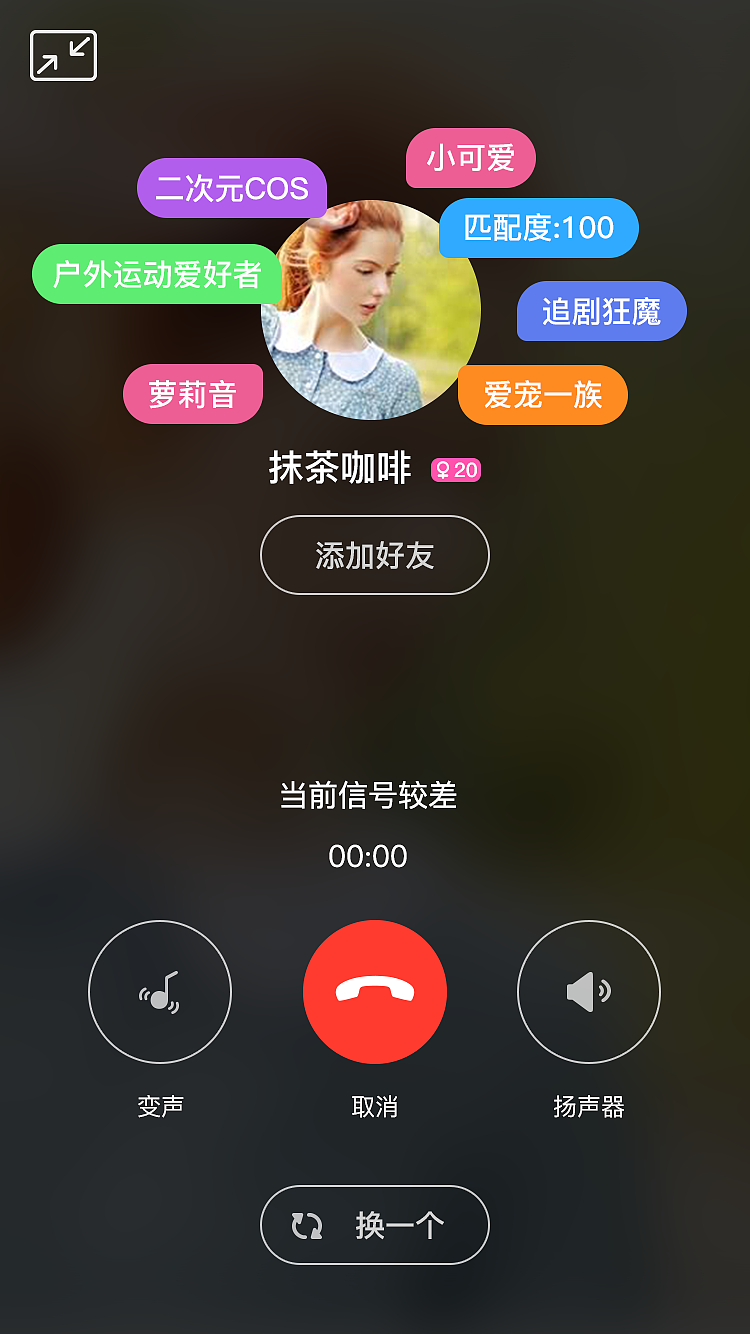Mute call audio via speaker control
Screen dimensions: 750x1334
click(588, 991)
